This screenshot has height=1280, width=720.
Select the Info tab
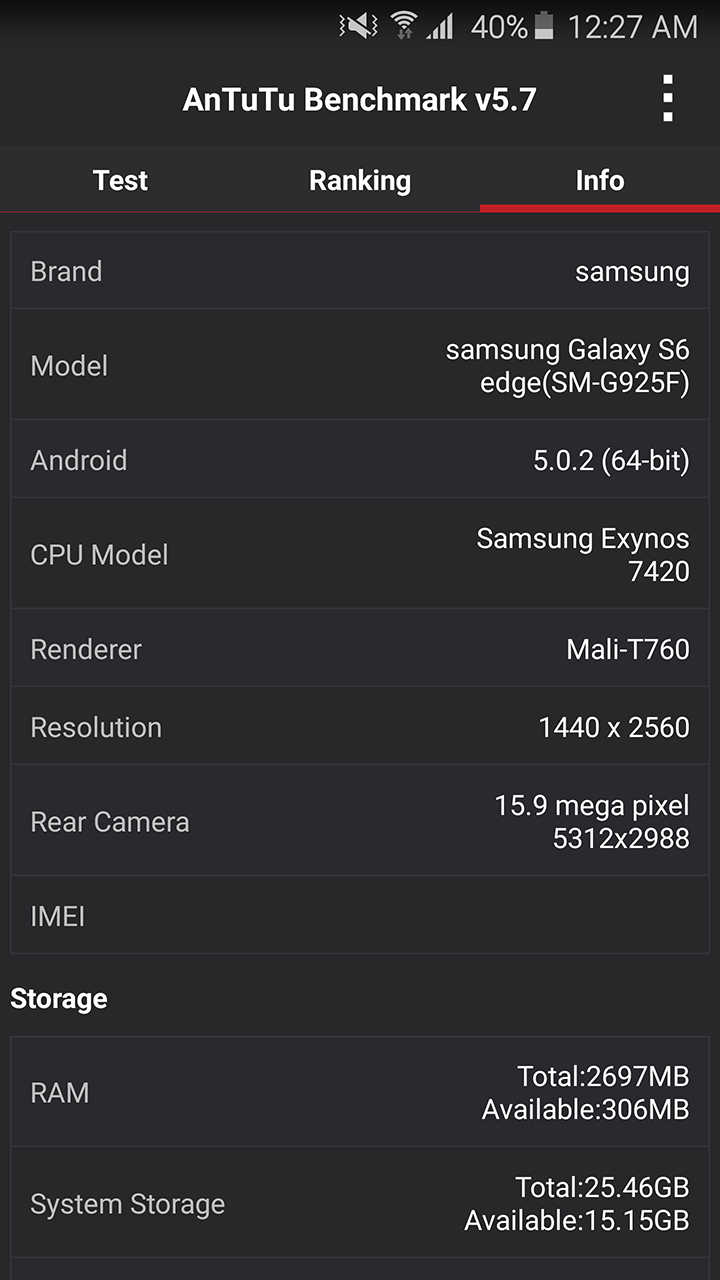pos(600,180)
